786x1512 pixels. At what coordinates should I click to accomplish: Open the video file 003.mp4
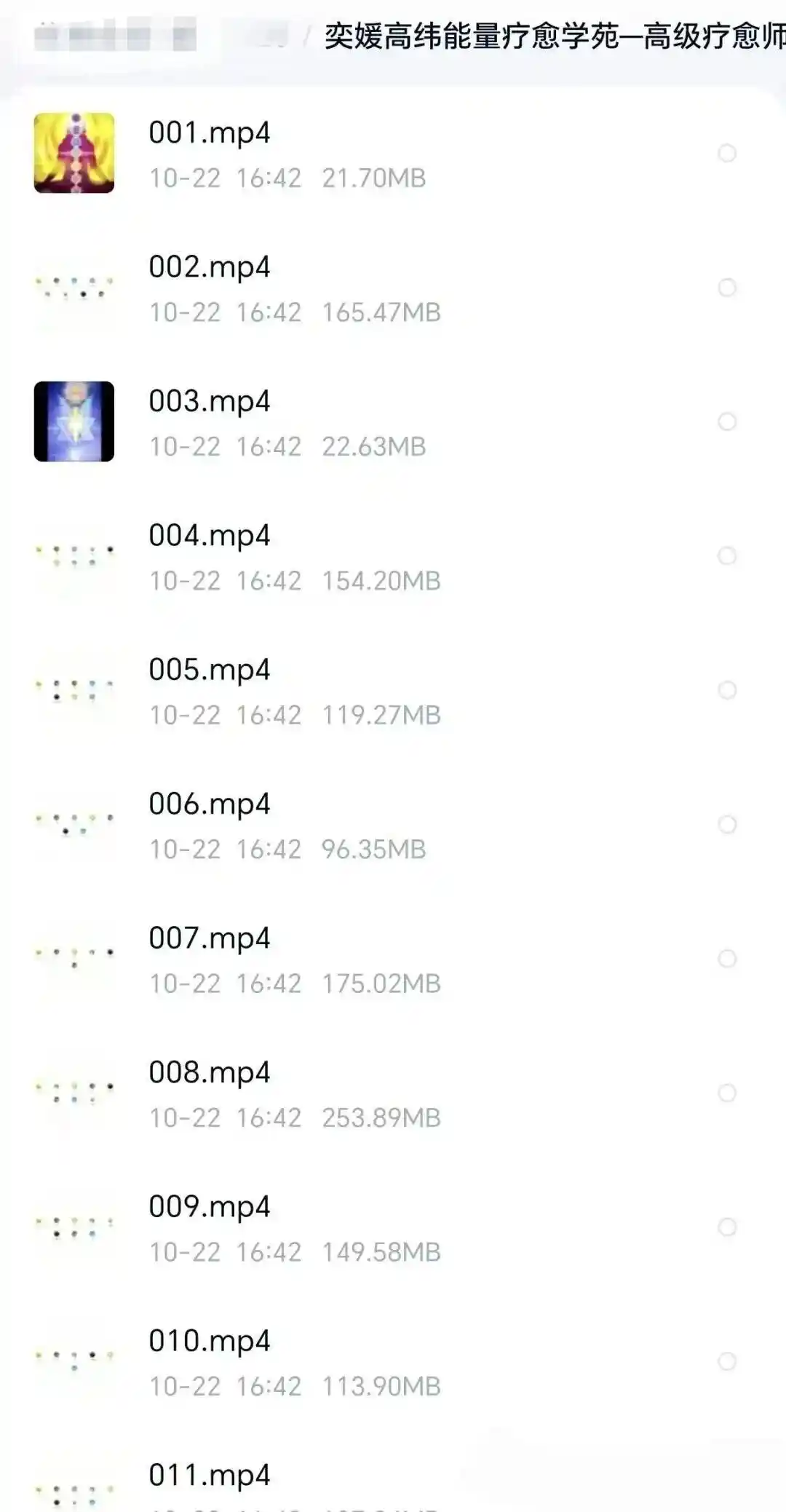tap(393, 421)
